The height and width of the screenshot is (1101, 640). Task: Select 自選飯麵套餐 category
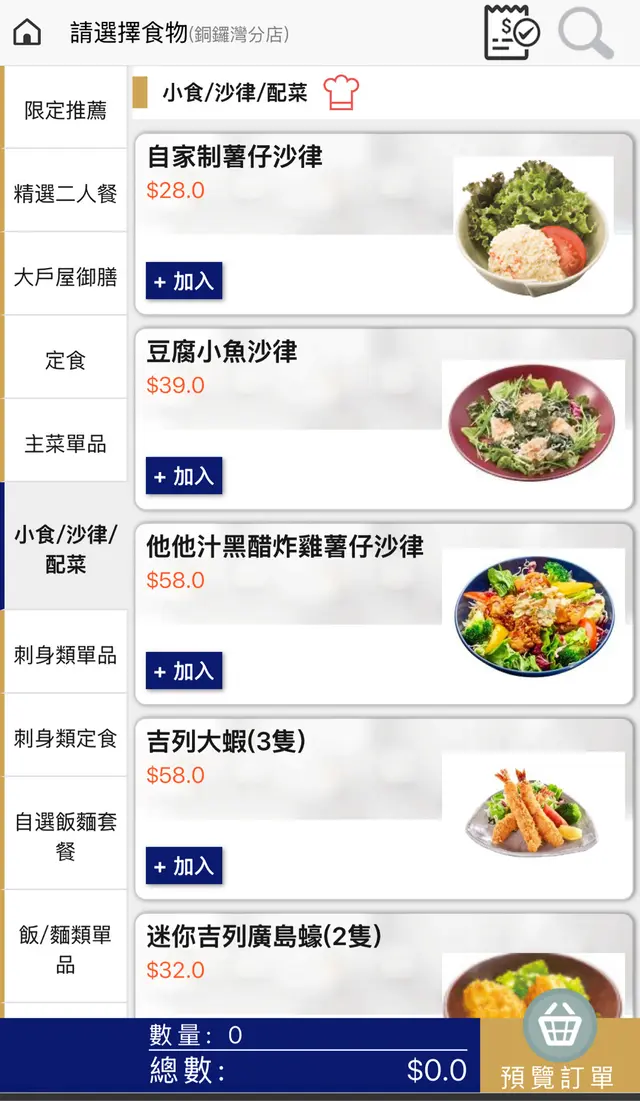pos(66,836)
